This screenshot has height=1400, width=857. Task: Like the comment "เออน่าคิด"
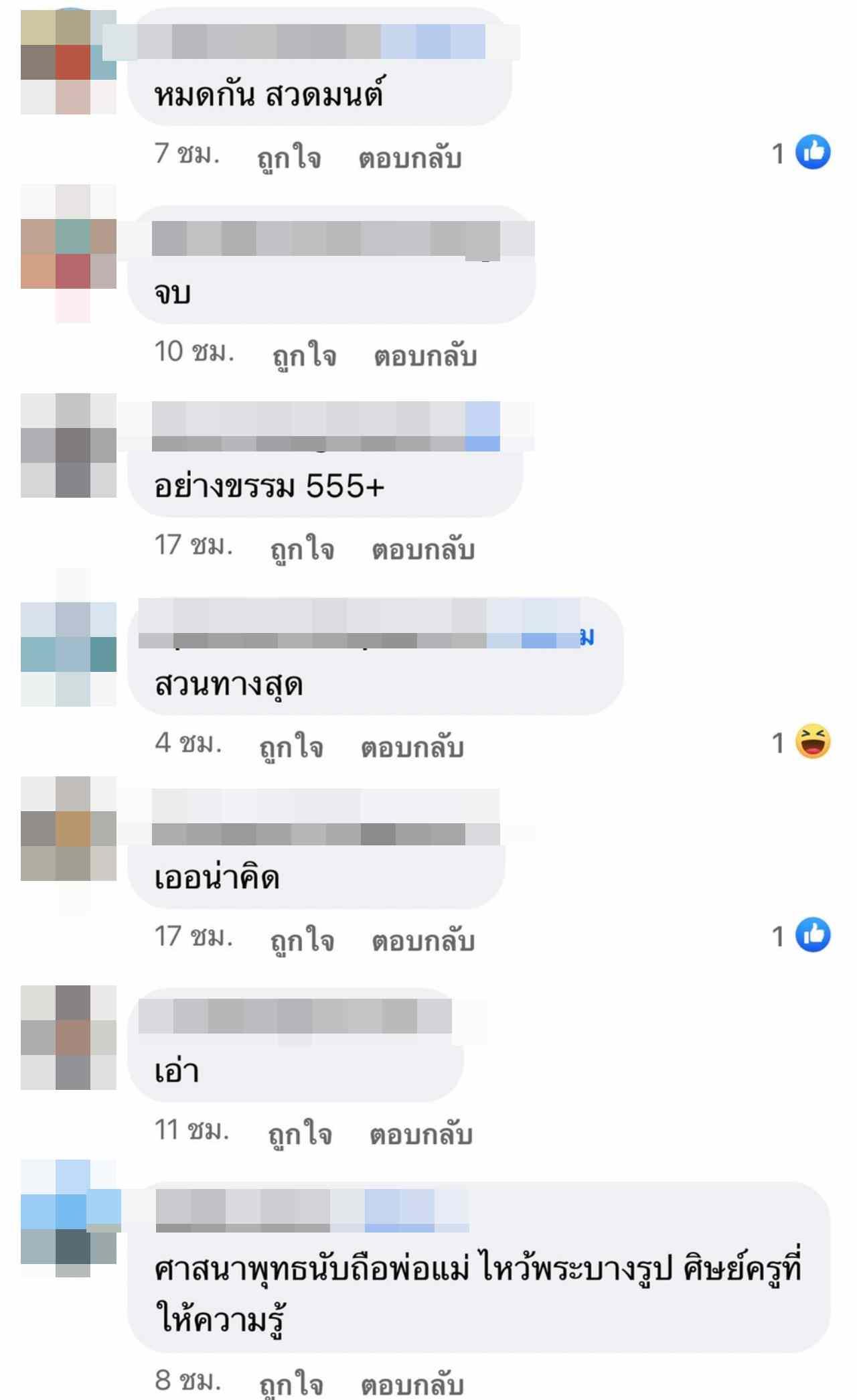(302, 940)
